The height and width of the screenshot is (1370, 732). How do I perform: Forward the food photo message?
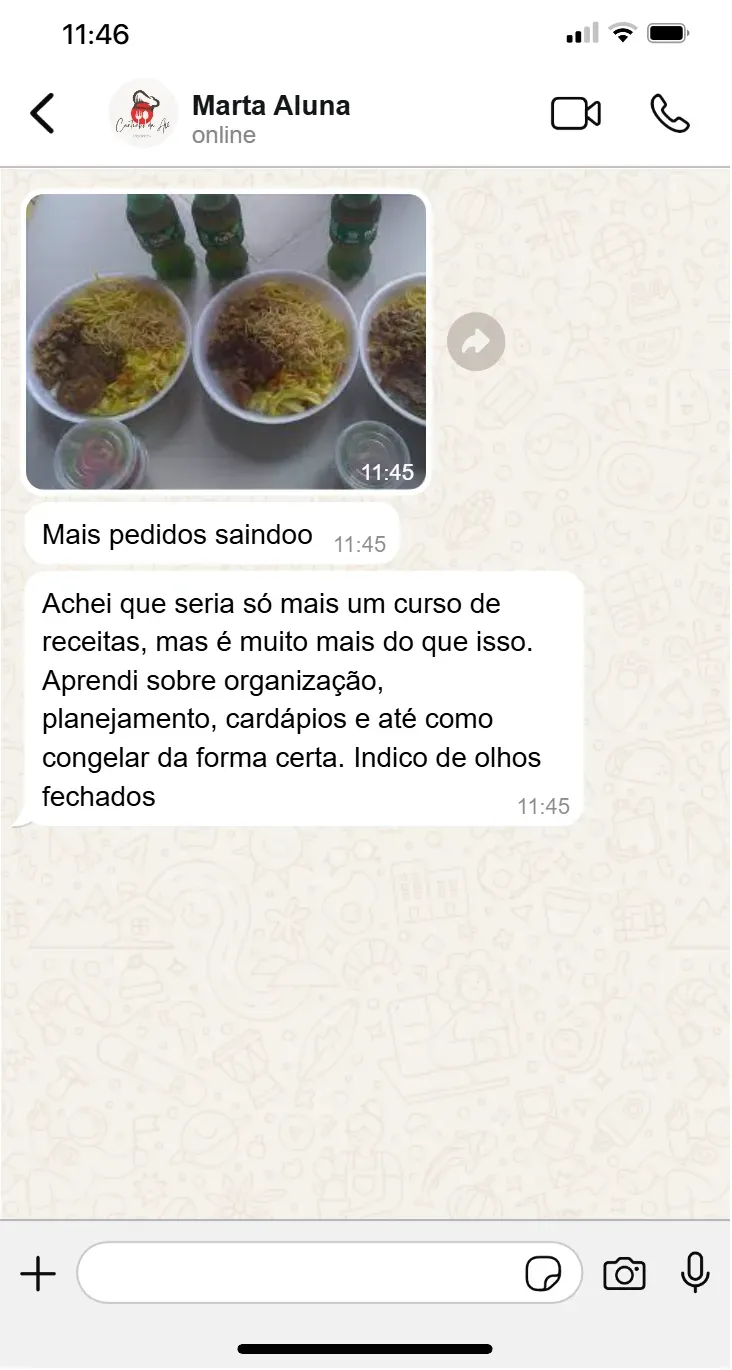tap(476, 343)
